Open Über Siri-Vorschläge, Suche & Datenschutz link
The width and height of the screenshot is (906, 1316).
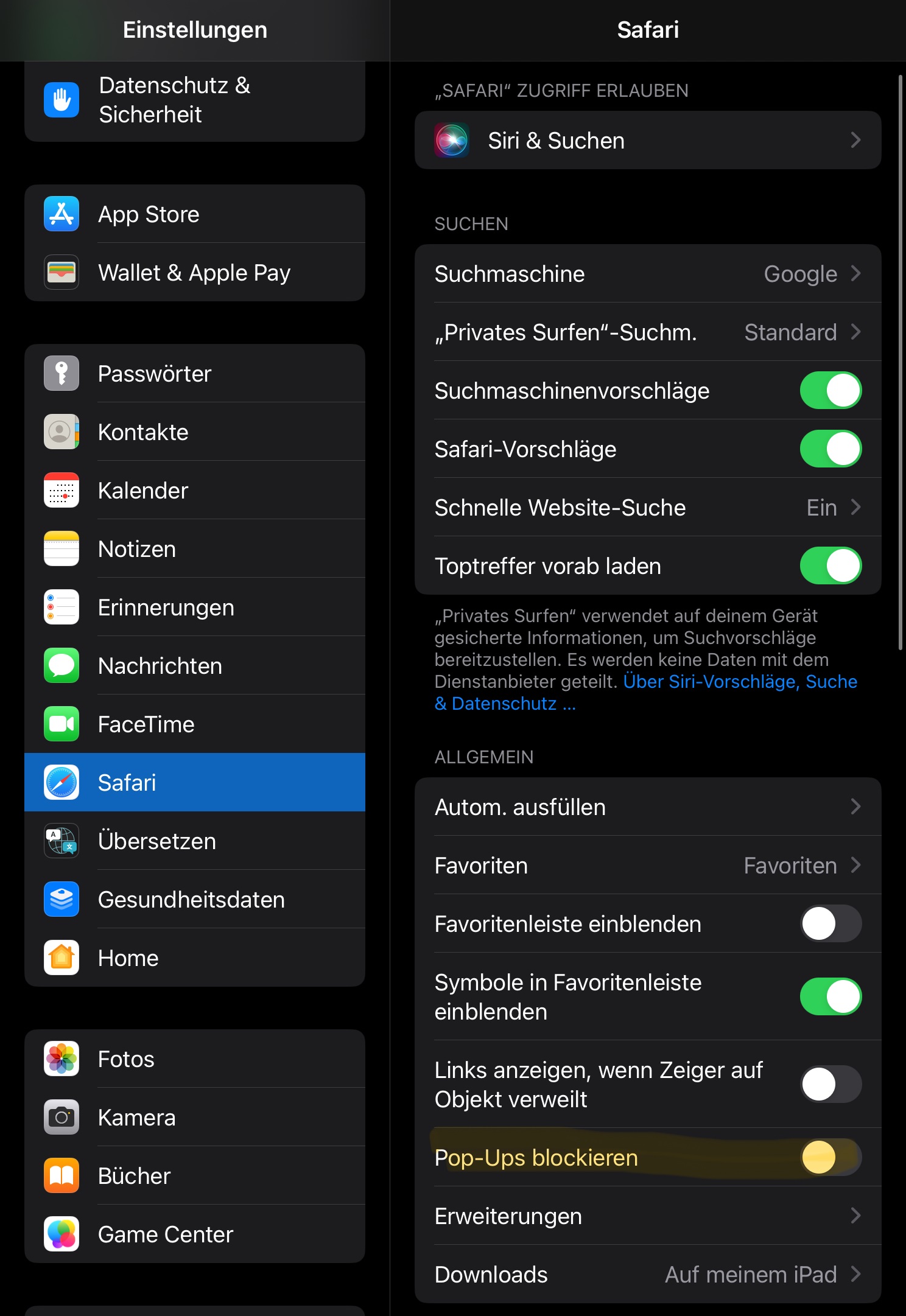pyautogui.click(x=739, y=682)
